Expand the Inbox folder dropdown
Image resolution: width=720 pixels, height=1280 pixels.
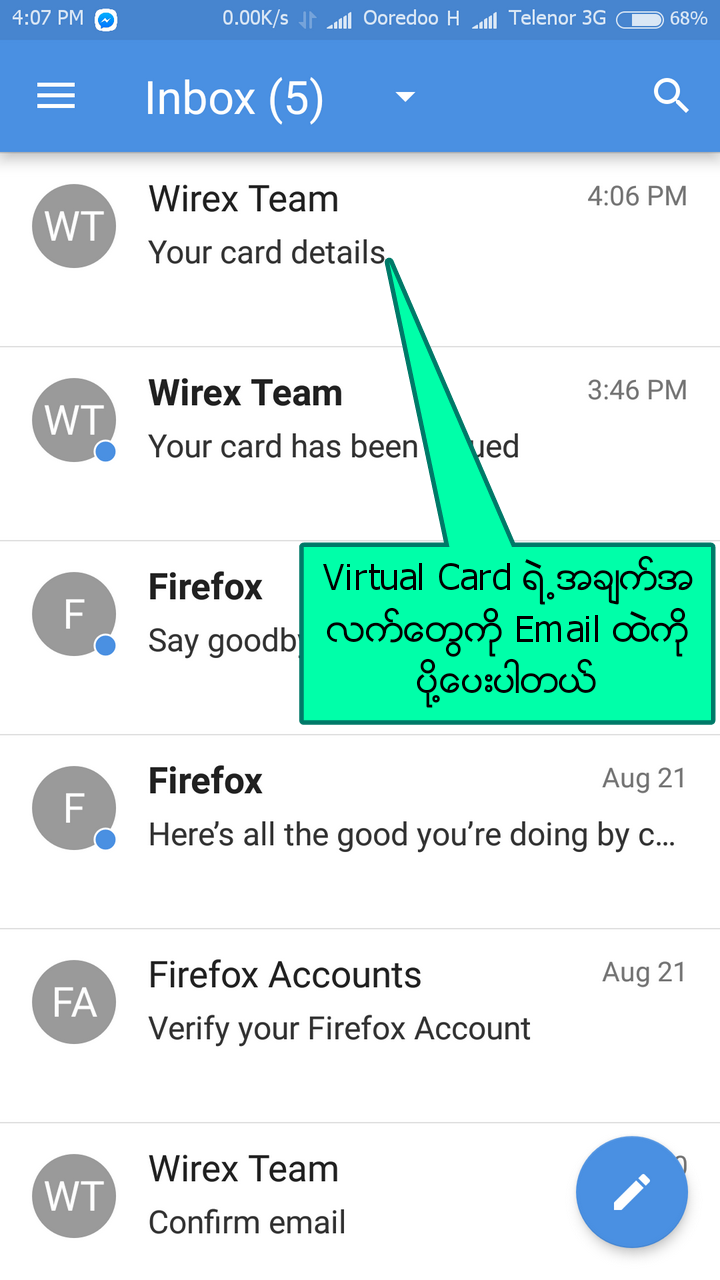404,97
